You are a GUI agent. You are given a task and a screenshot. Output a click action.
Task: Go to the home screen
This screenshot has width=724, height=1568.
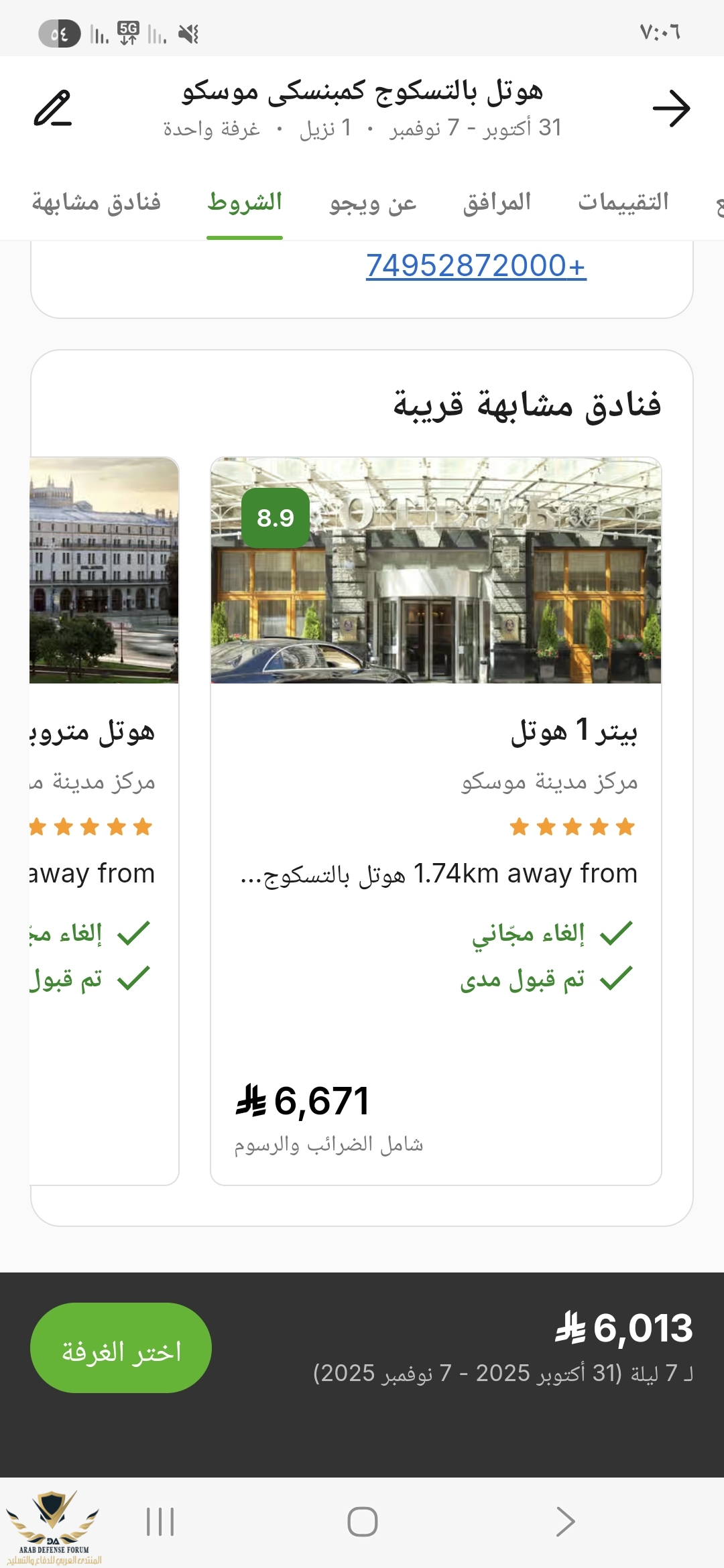click(x=363, y=1522)
